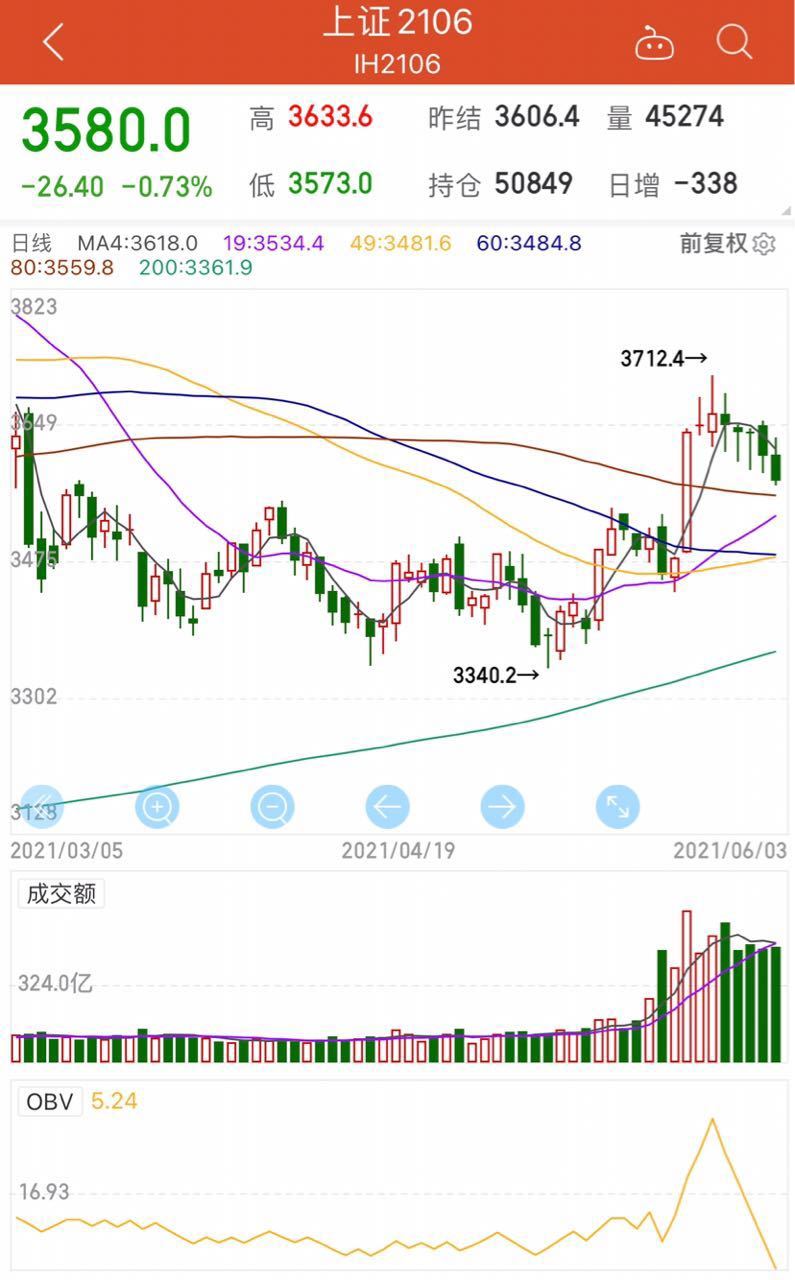
Task: Open 前复权 adjustment settings gear
Action: point(765,244)
